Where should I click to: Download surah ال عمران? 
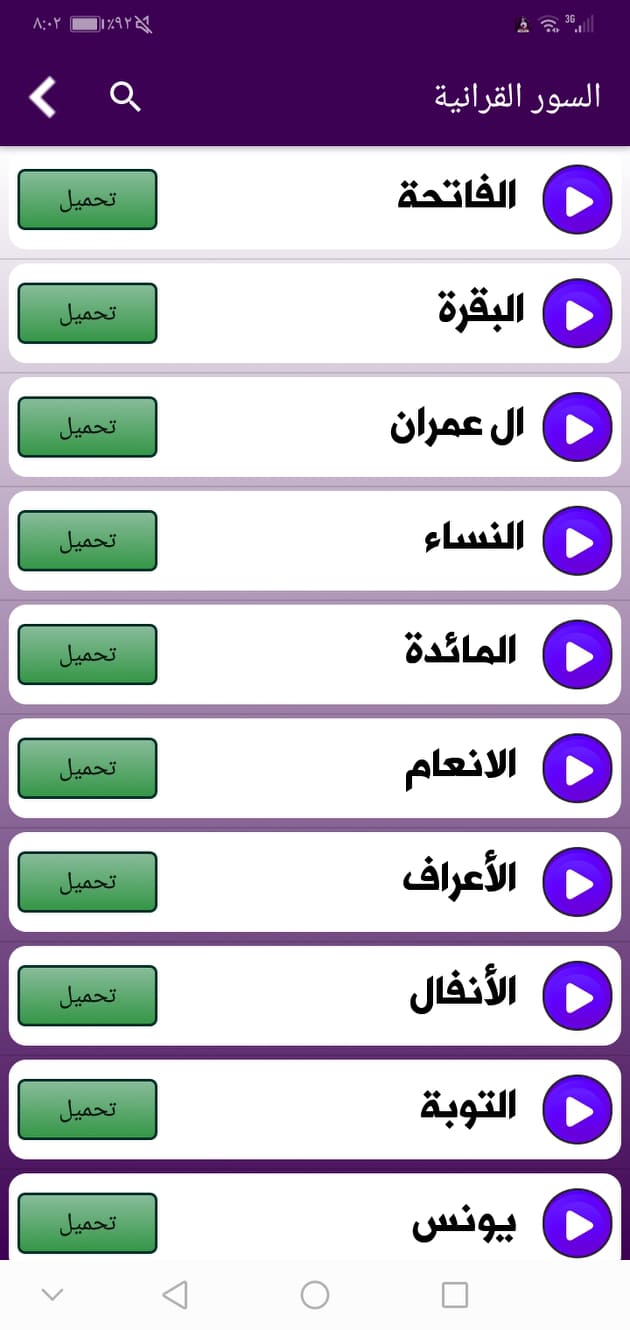(x=88, y=427)
